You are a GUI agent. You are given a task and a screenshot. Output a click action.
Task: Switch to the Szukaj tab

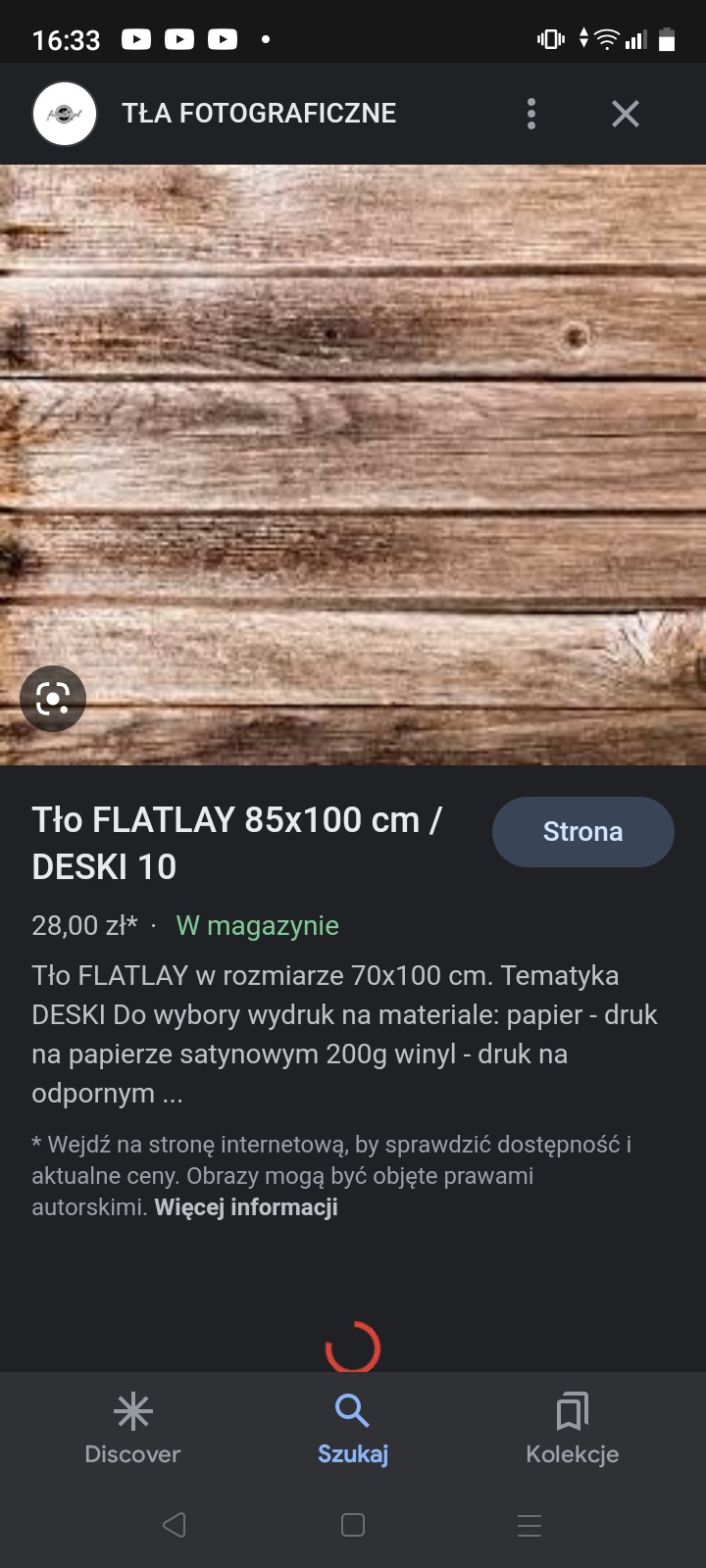click(x=352, y=1428)
